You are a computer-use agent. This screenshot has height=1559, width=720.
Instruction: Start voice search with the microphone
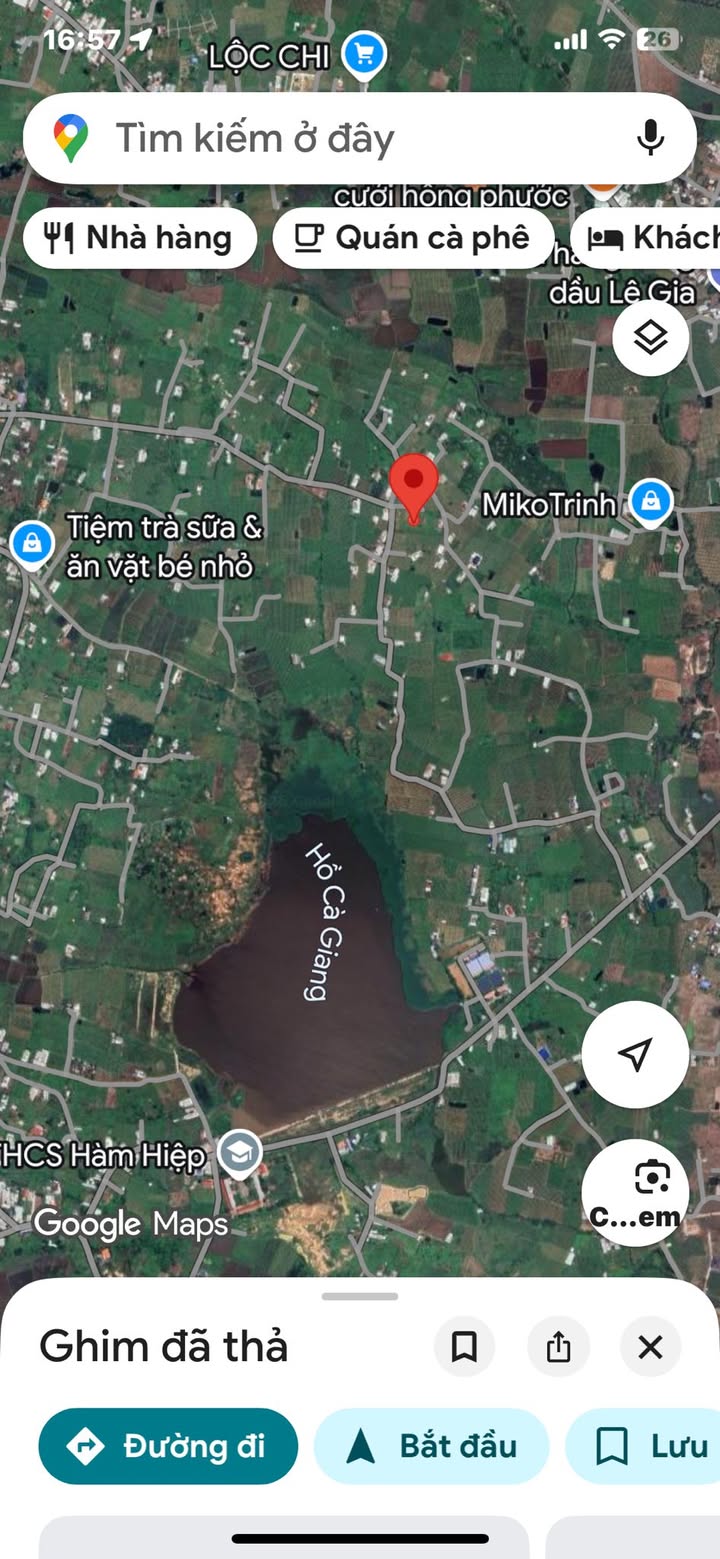point(650,138)
